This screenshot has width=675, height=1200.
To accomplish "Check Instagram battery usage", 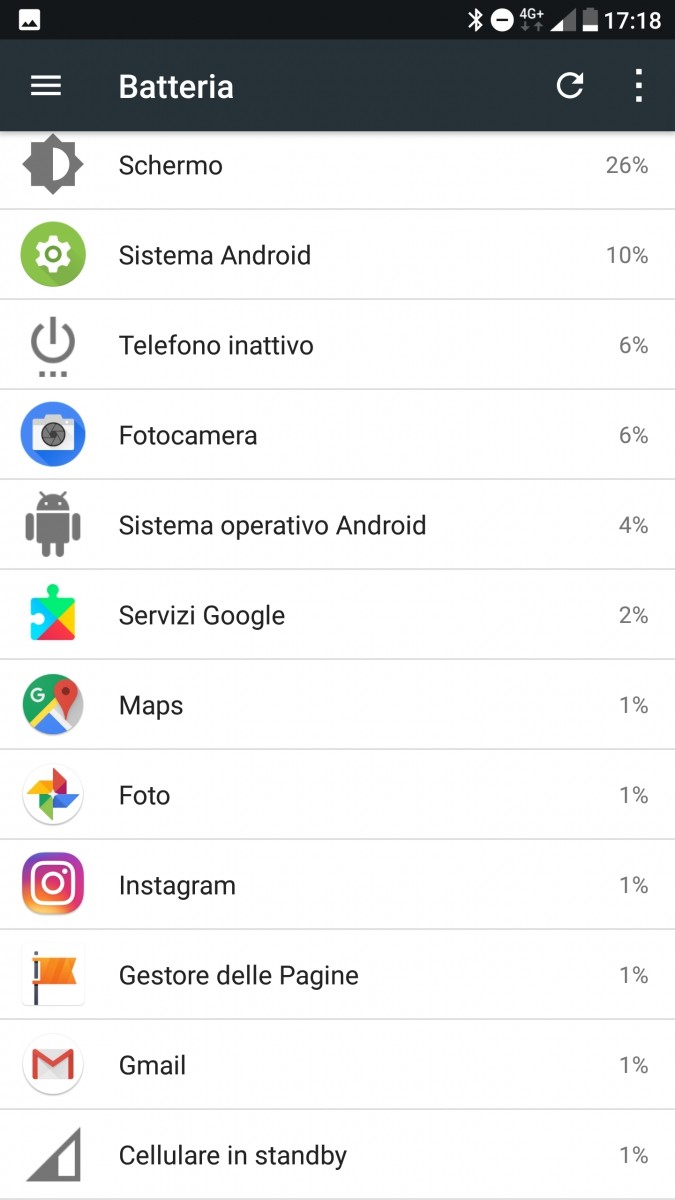I will 337,885.
